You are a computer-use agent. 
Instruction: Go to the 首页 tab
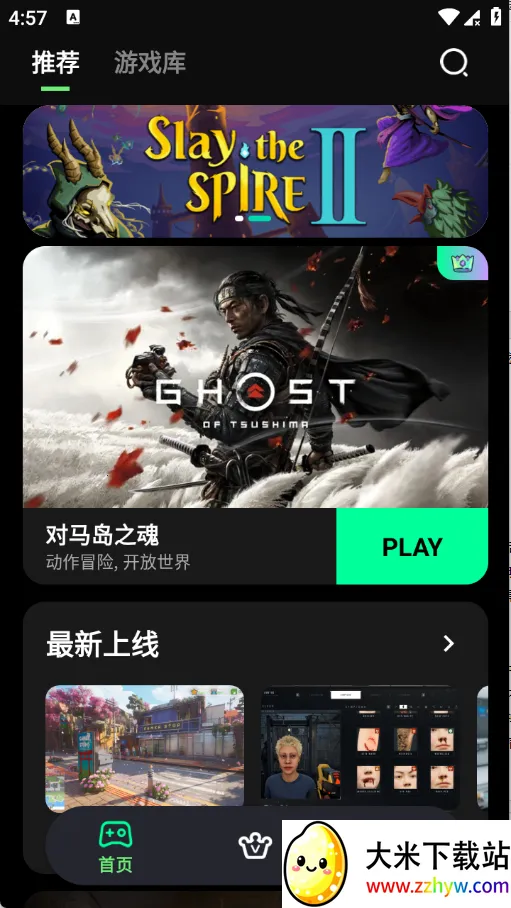coord(116,847)
